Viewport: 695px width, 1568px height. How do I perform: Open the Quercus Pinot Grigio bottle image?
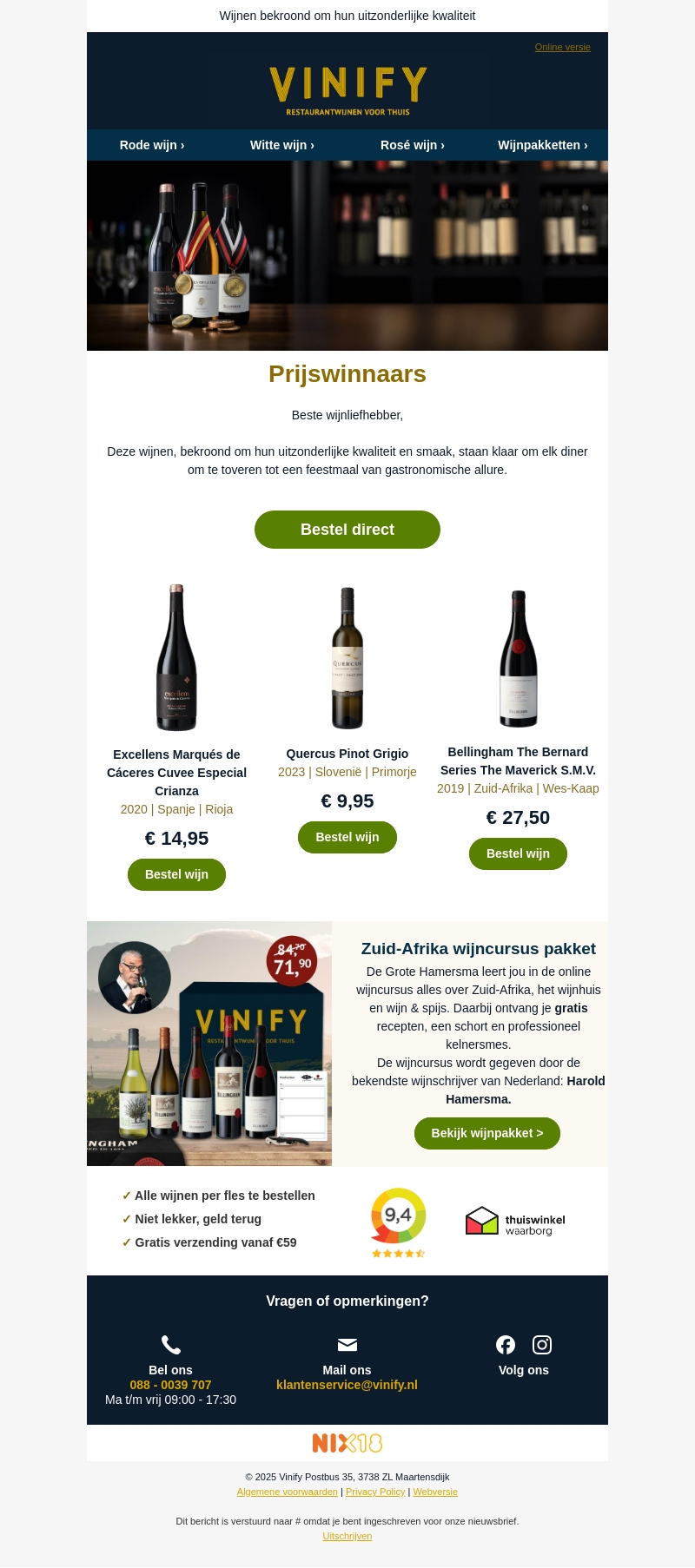347,657
